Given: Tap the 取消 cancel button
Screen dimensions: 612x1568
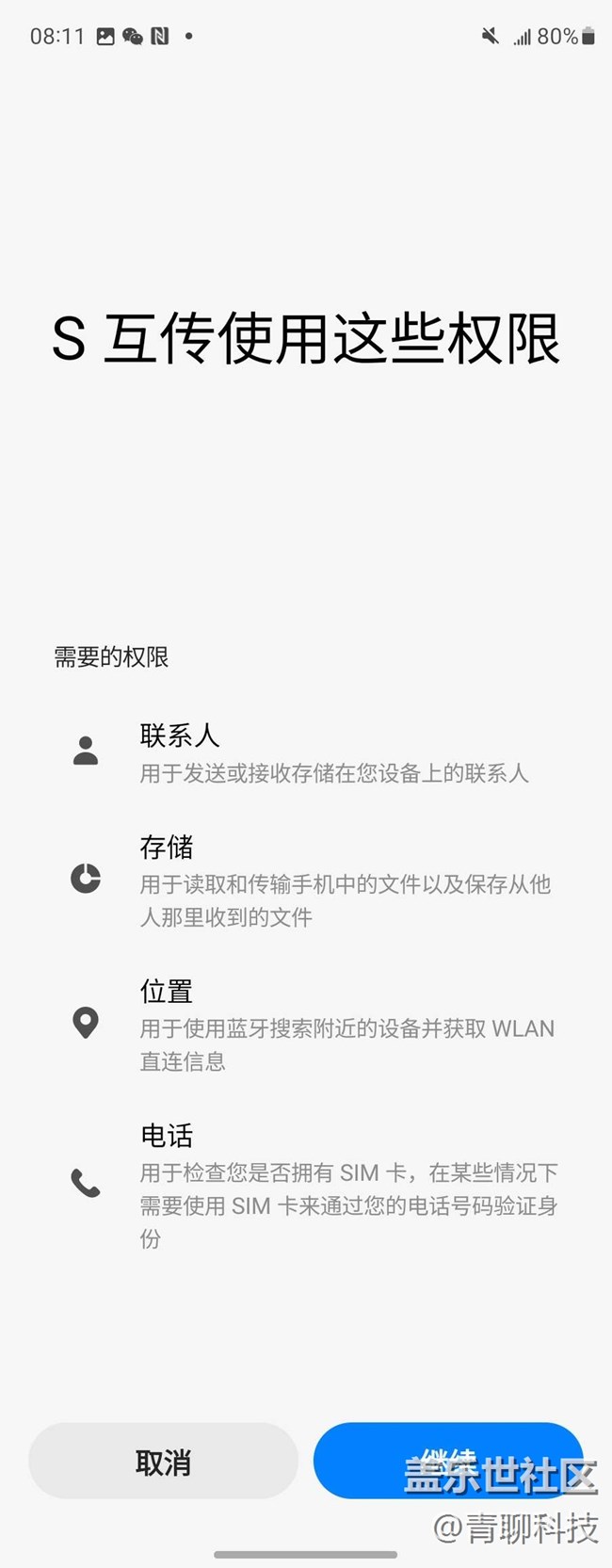Looking at the screenshot, I should tap(164, 1461).
